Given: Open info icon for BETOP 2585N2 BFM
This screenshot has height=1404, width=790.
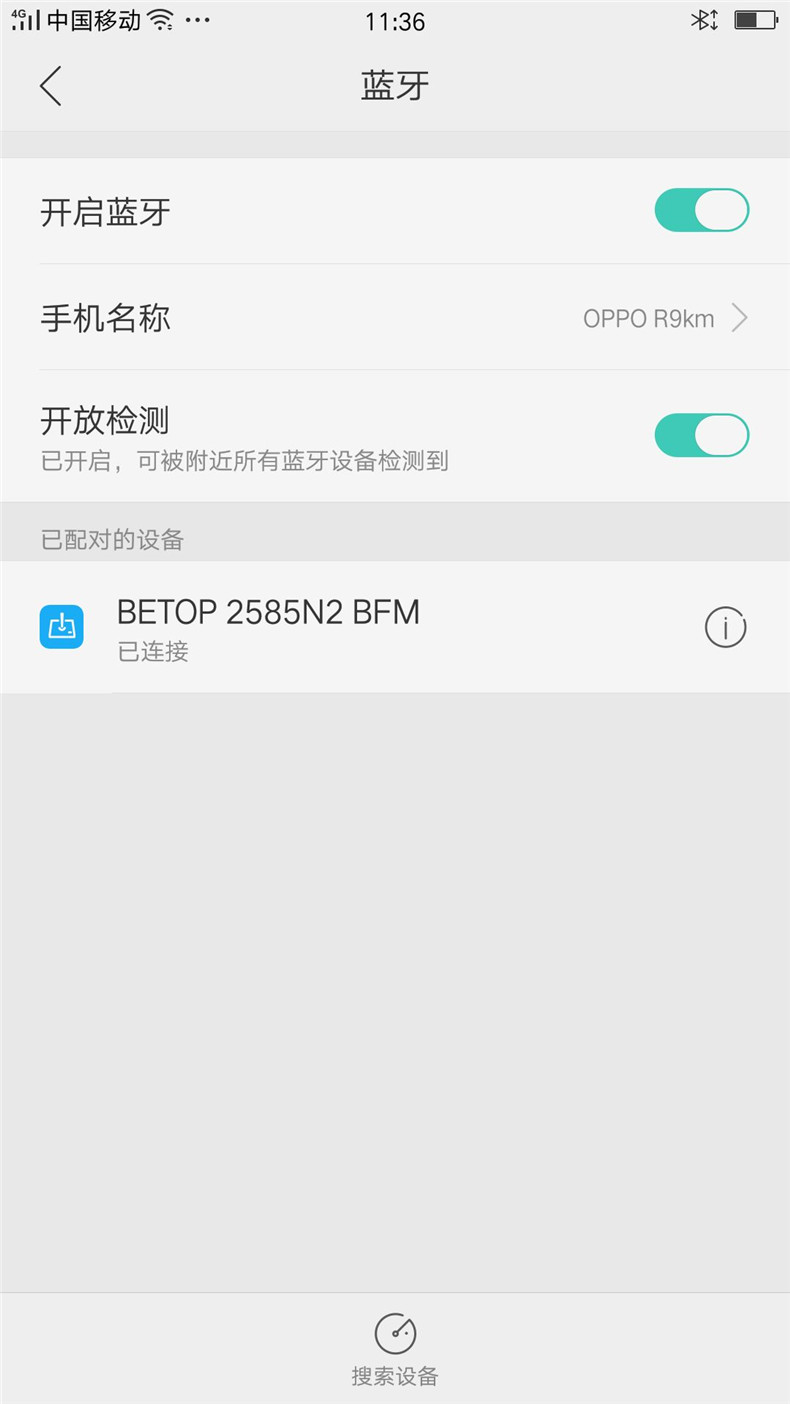Looking at the screenshot, I should coord(725,628).
